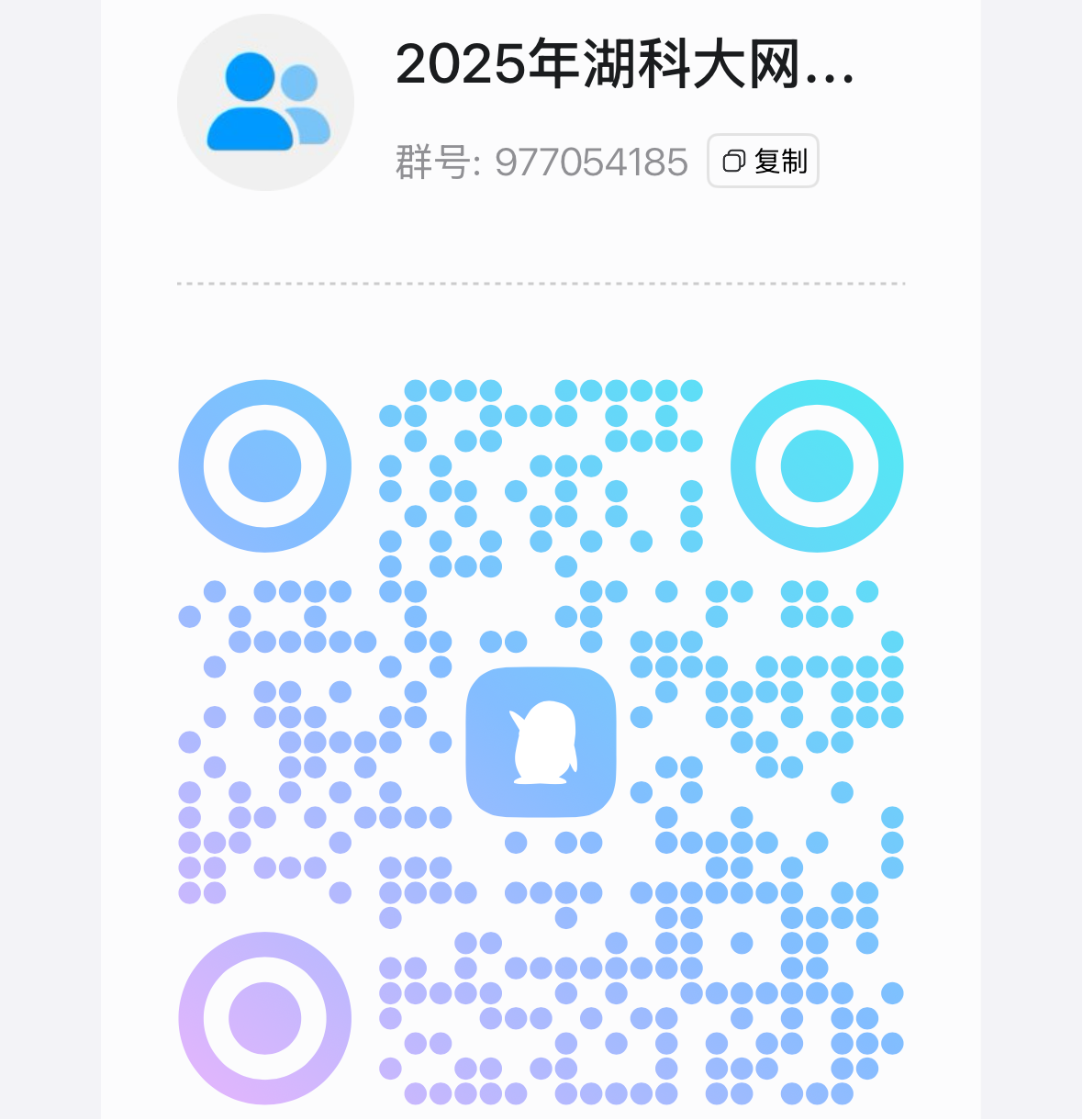Viewport: 1083px width, 1120px height.
Task: Click the cyan inner dot of top-right marker
Action: point(815,465)
